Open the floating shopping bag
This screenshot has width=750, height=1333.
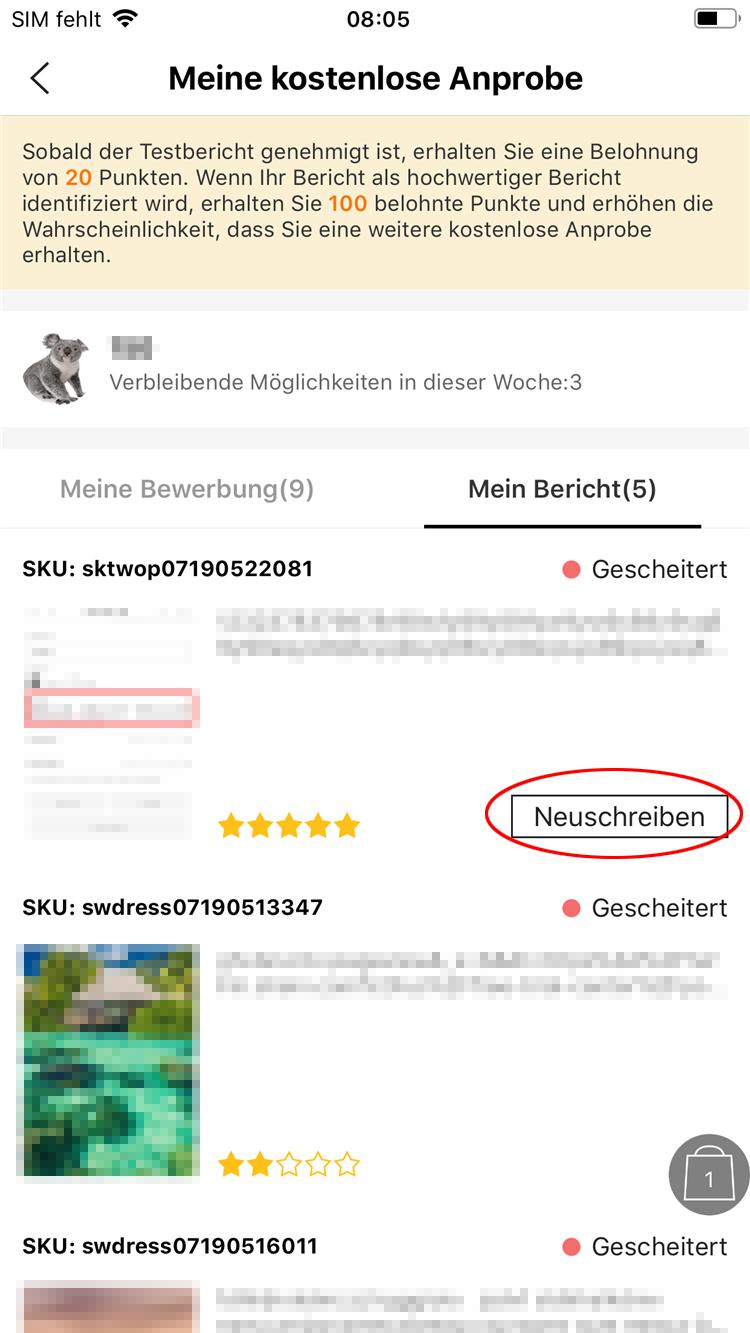pyautogui.click(x=709, y=1175)
